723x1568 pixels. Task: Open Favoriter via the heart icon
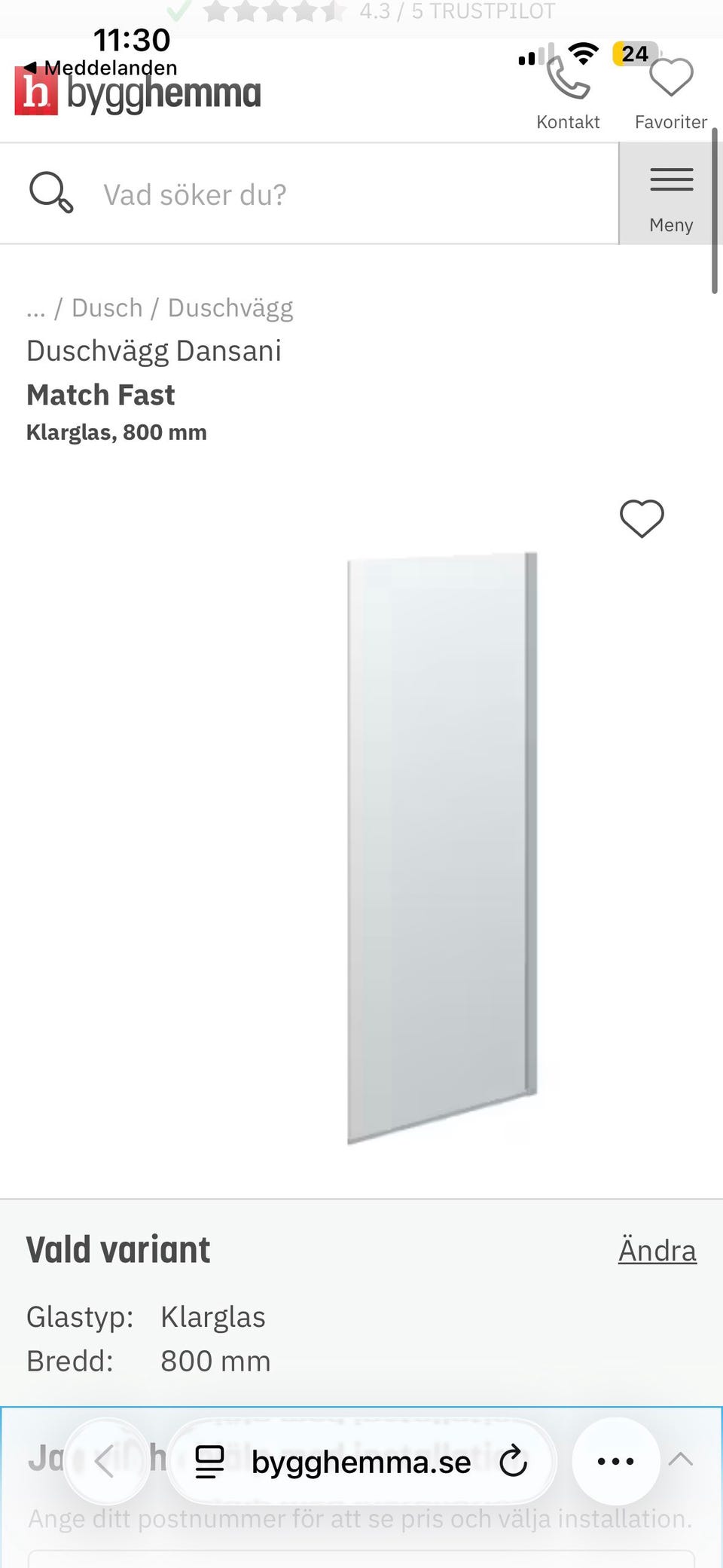[670, 78]
